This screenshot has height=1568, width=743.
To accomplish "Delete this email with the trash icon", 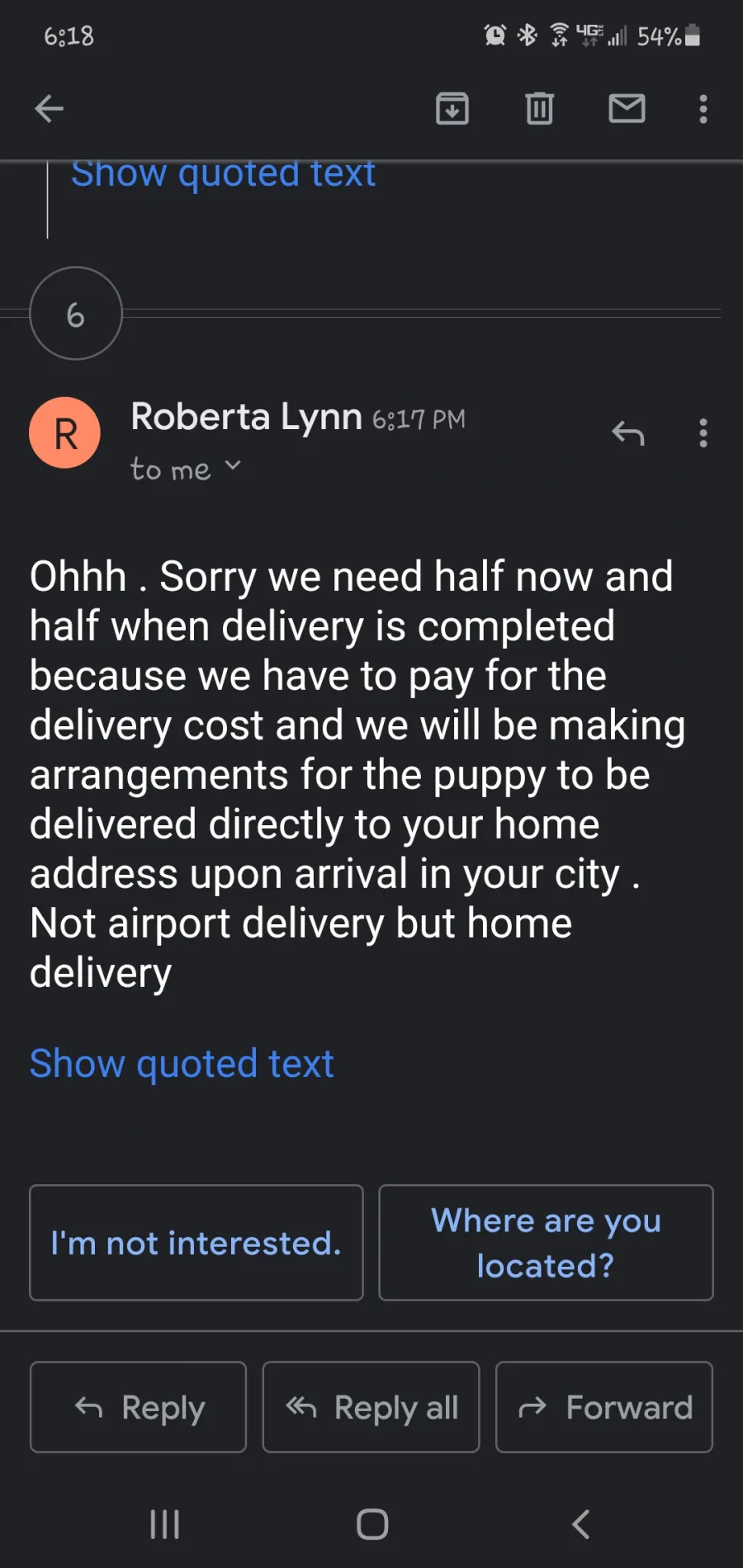I will pyautogui.click(x=539, y=108).
